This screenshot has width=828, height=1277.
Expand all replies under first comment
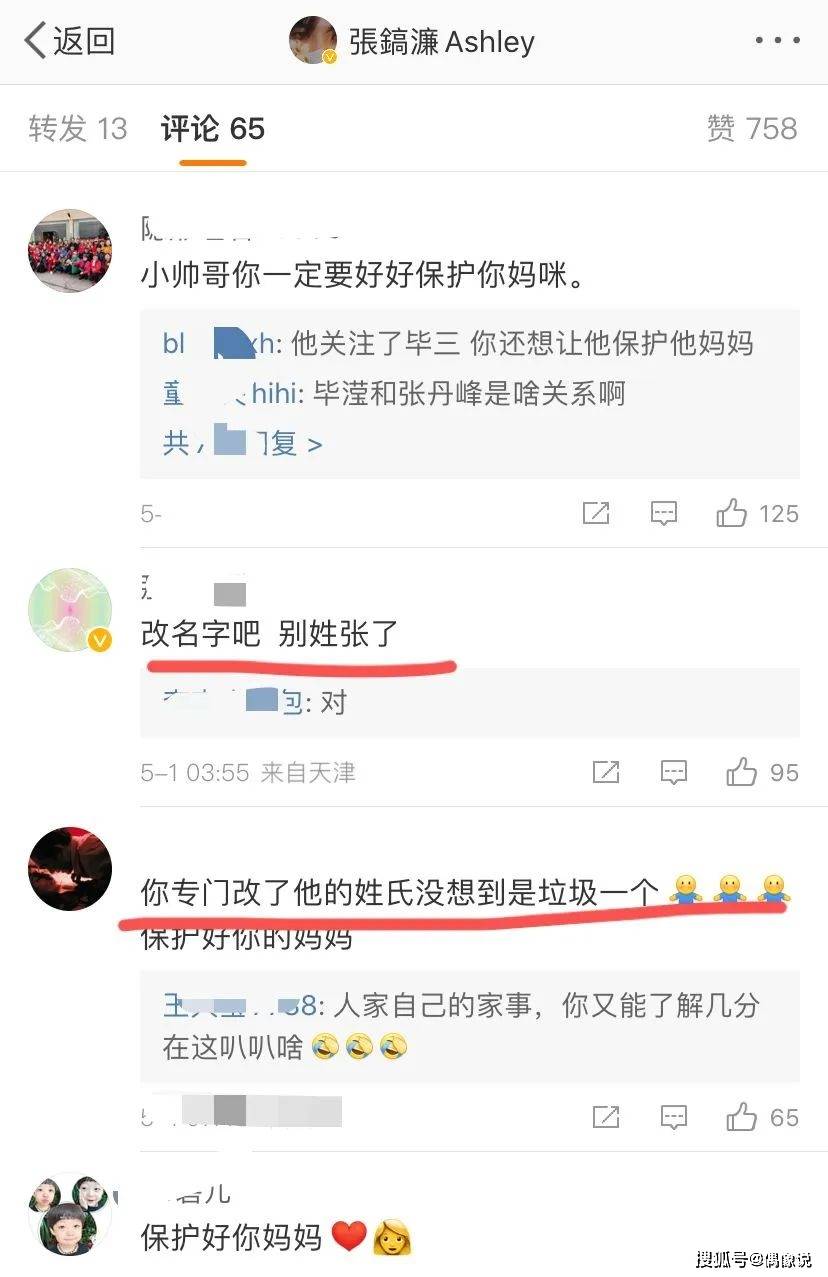tap(243, 443)
